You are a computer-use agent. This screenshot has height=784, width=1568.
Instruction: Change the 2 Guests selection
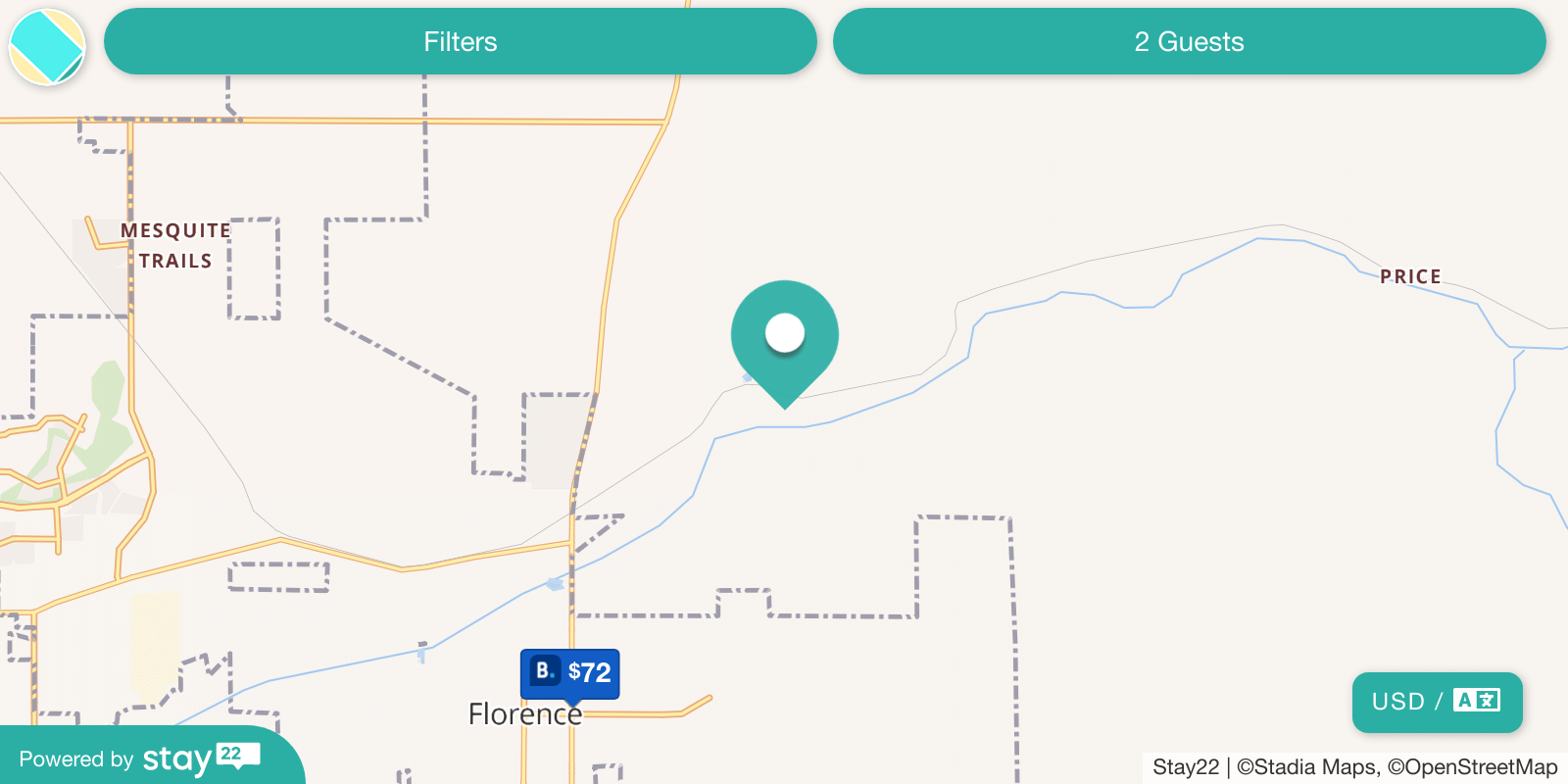tap(1189, 42)
